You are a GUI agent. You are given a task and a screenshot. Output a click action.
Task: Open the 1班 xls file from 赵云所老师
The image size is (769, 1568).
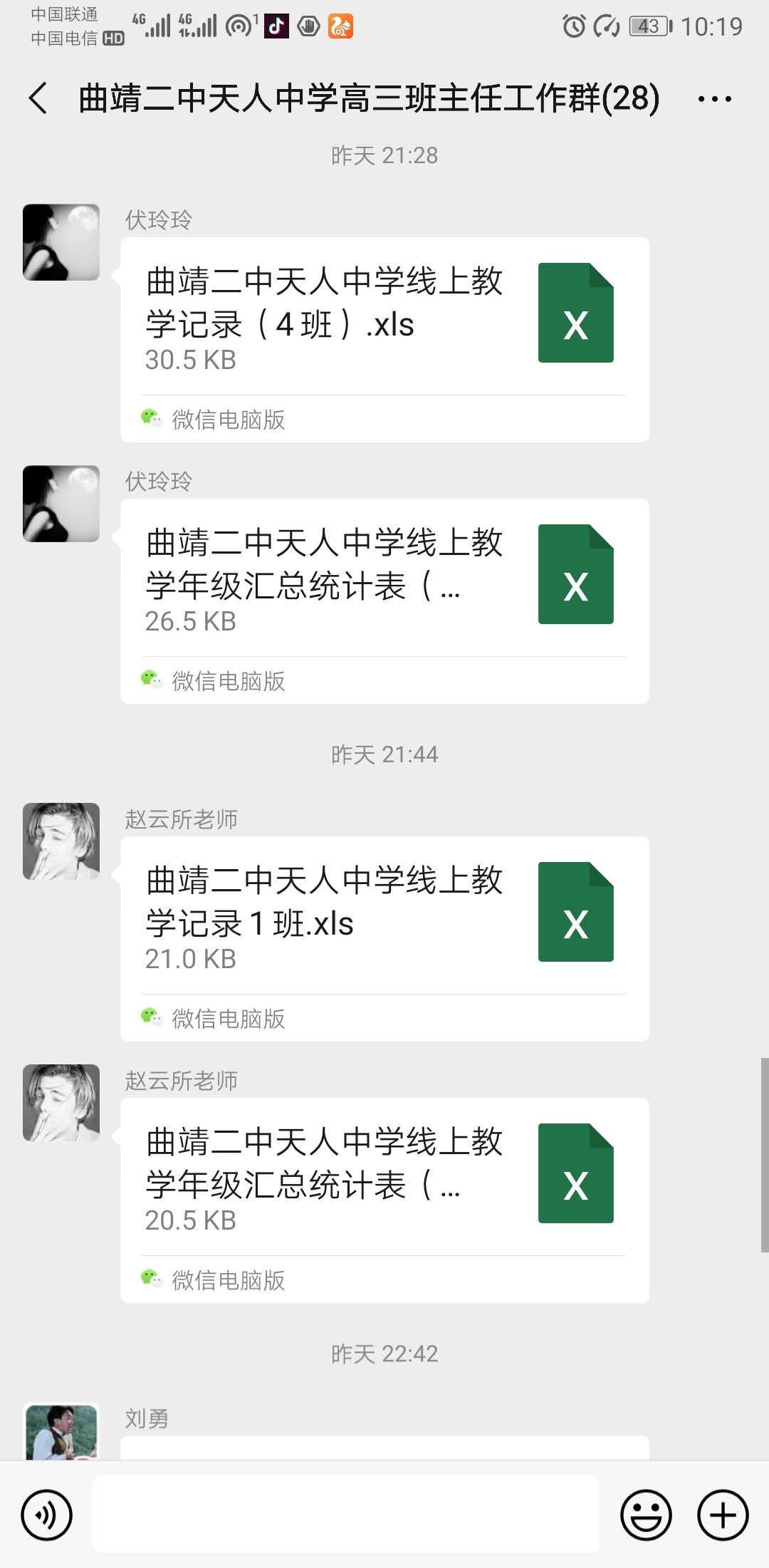click(384, 916)
